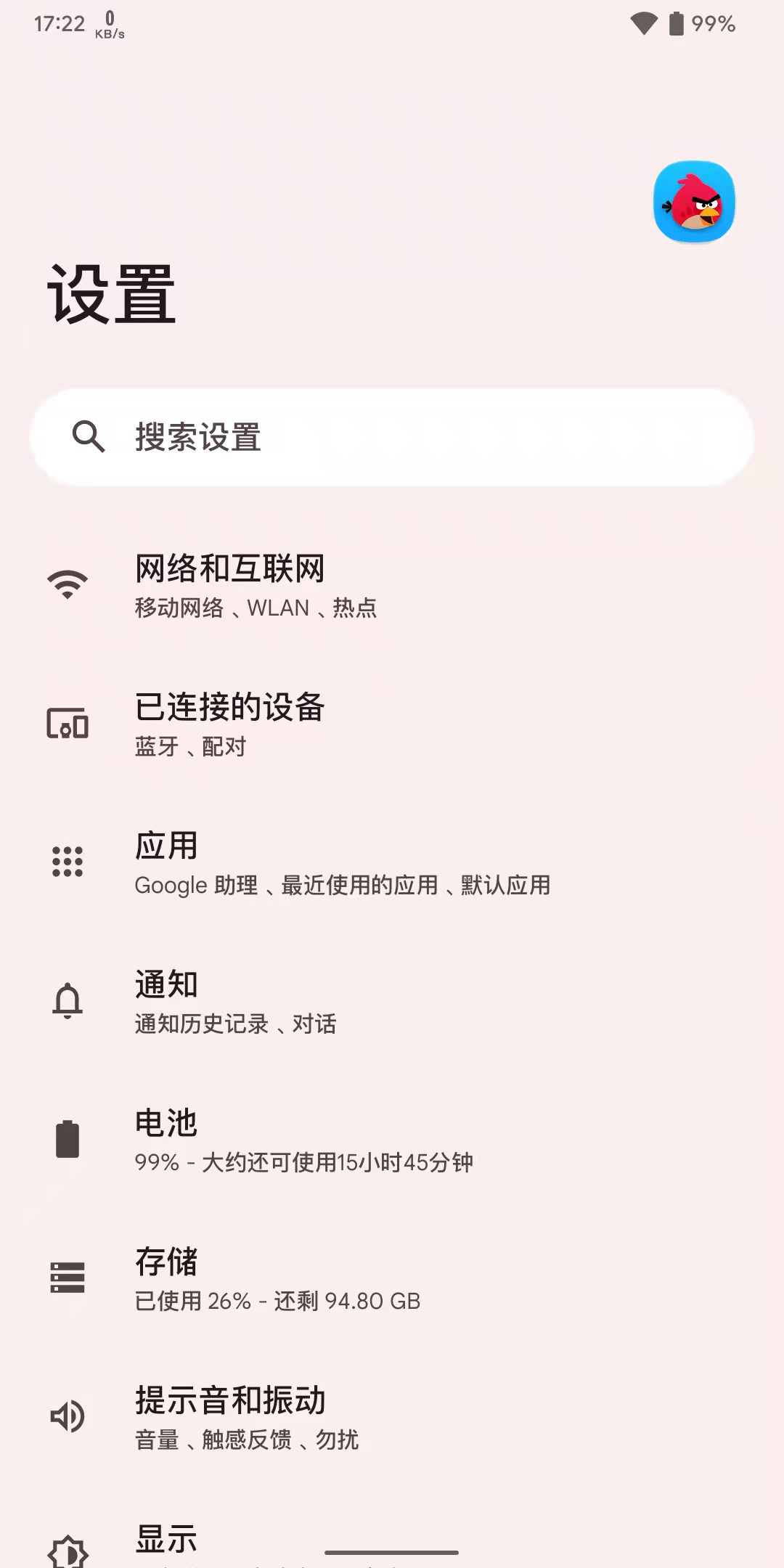Click the Wi-Fi status bar indicator
This screenshot has height=1568, width=784.
tap(642, 23)
